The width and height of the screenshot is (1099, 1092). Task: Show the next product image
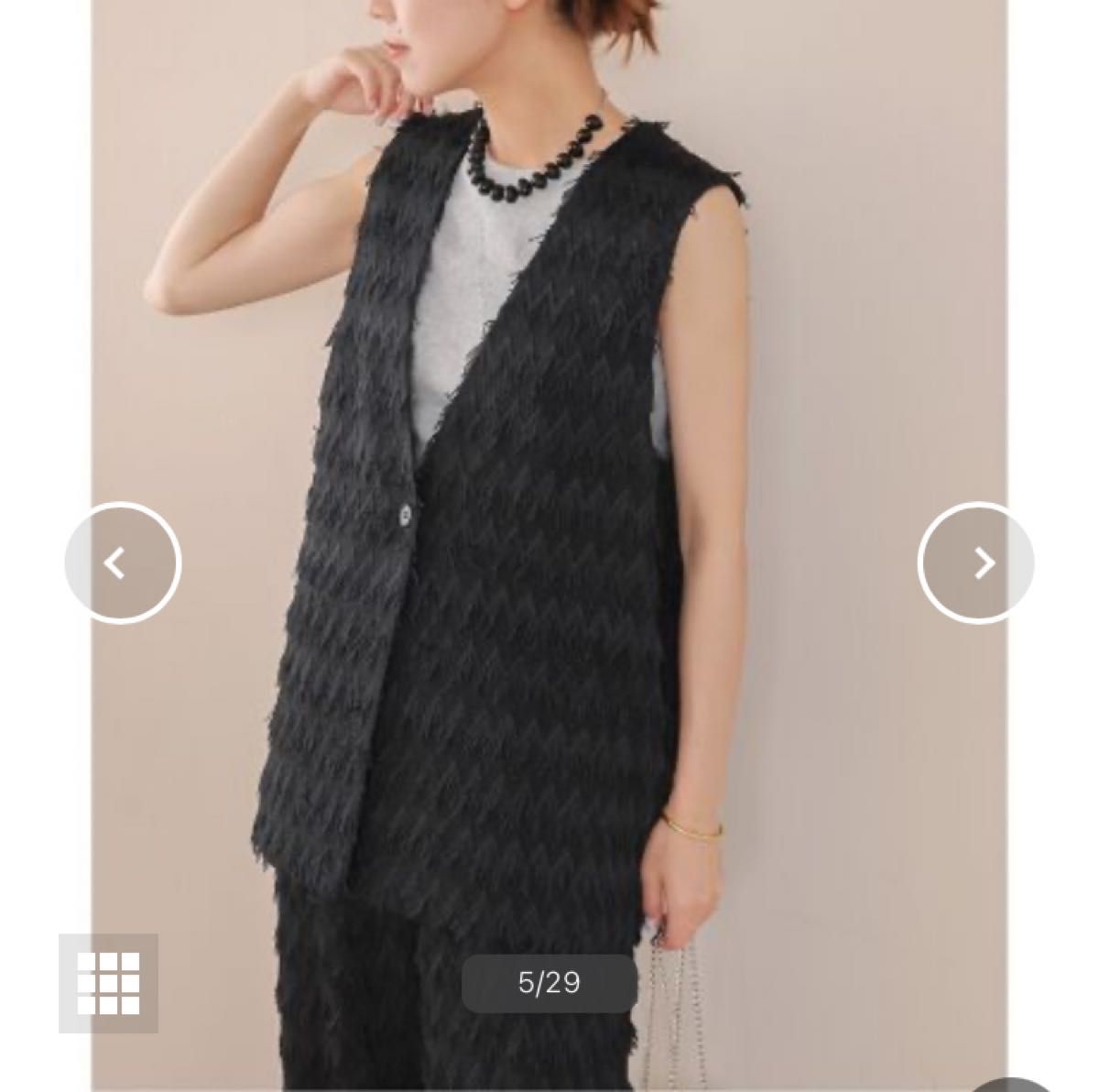click(976, 563)
